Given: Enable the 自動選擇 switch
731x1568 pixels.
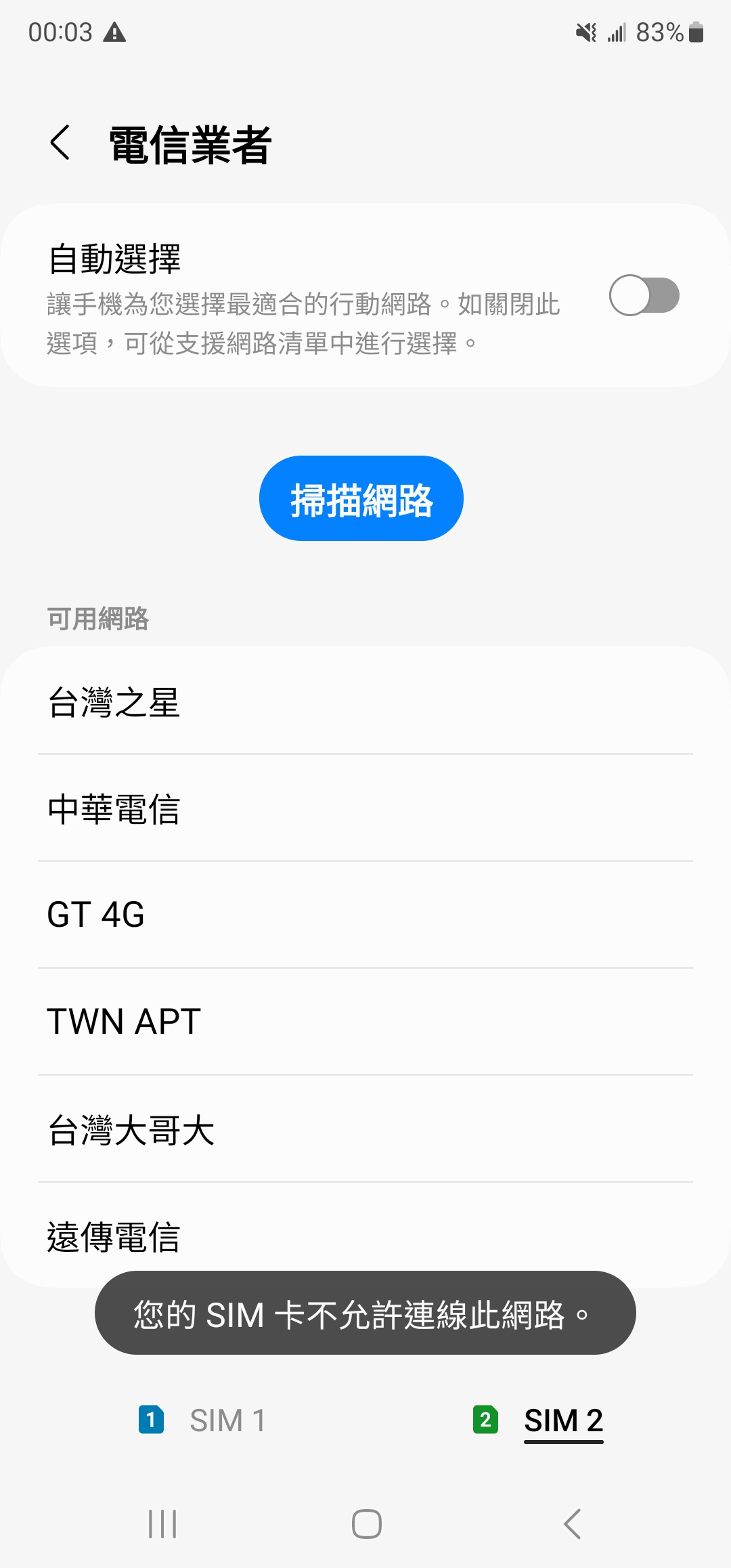Looking at the screenshot, I should (x=644, y=296).
